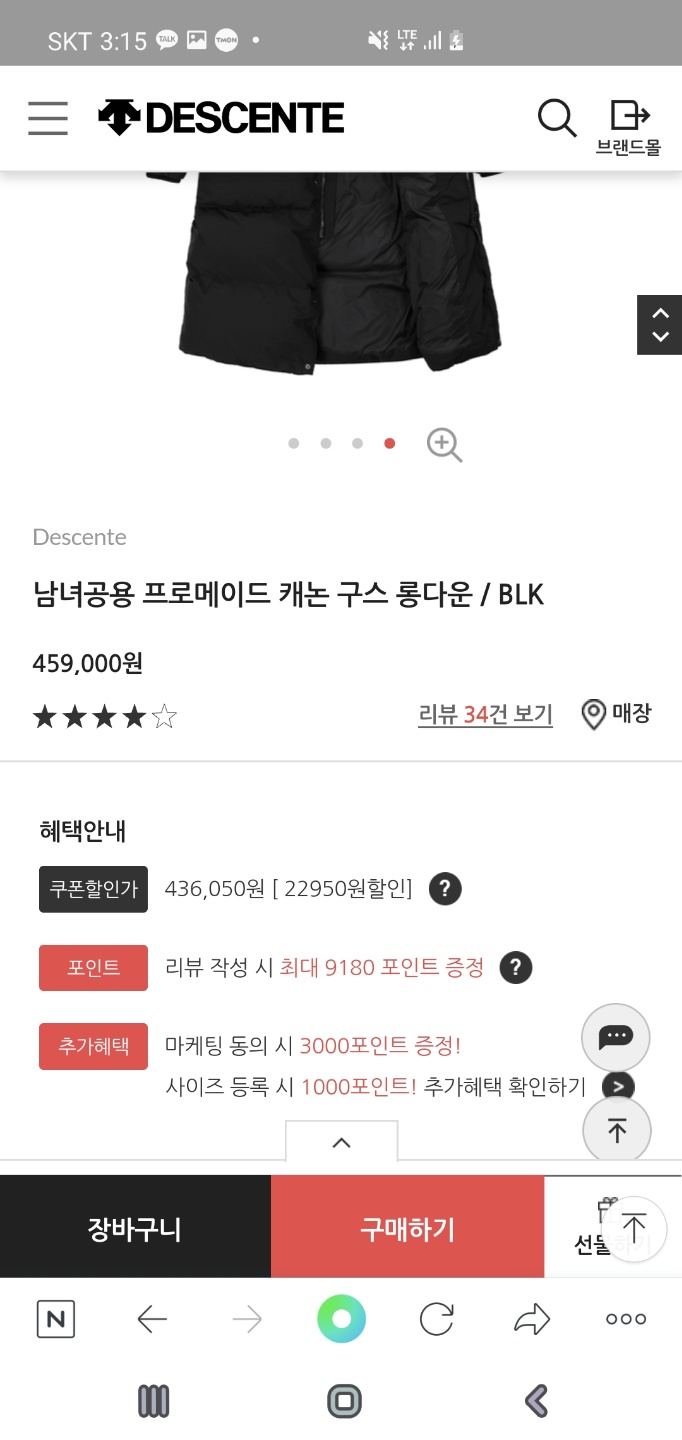This screenshot has height=1440, width=682.
Task: Share this page from browser toolbar
Action: click(x=531, y=1319)
